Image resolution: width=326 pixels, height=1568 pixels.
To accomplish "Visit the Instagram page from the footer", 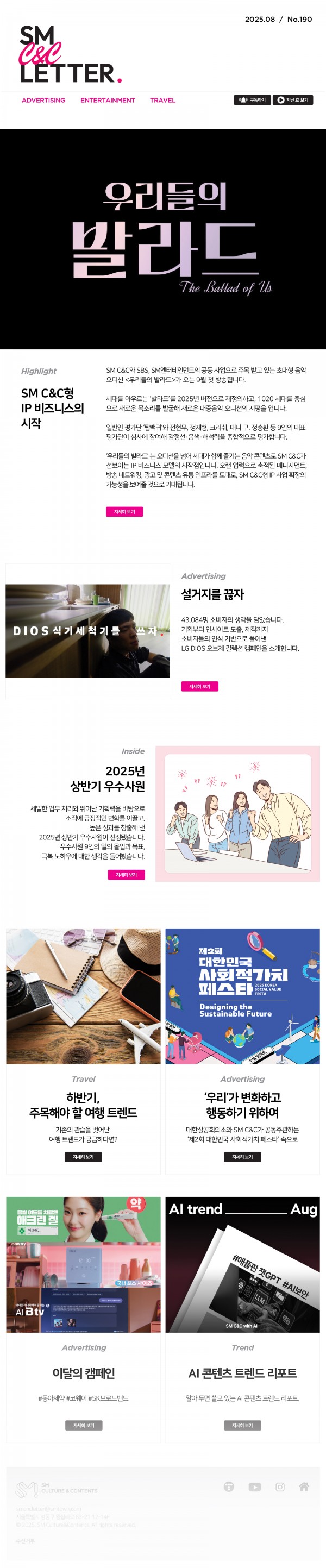I will click(x=280, y=1487).
